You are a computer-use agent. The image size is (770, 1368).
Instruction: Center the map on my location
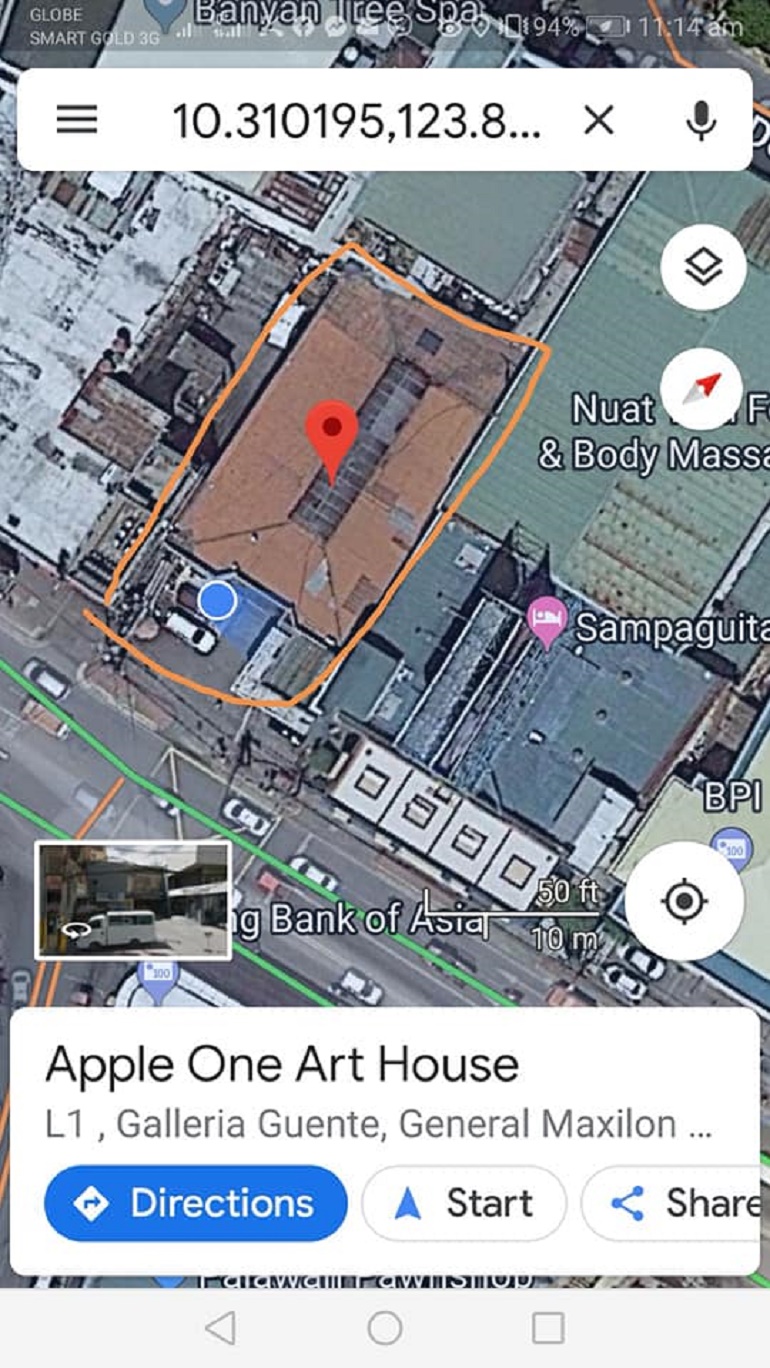coord(684,901)
